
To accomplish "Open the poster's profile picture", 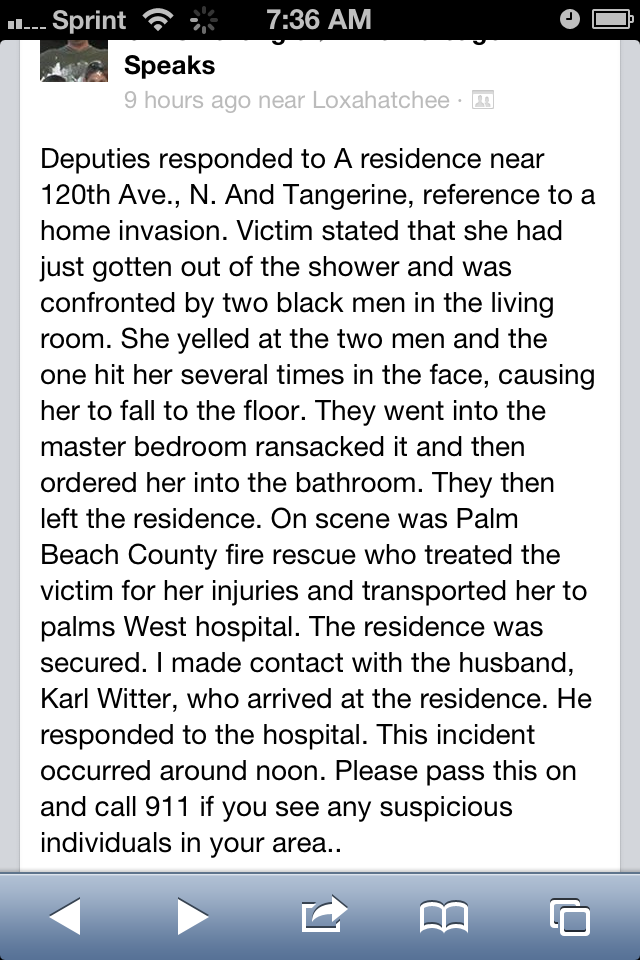I will click(x=71, y=62).
